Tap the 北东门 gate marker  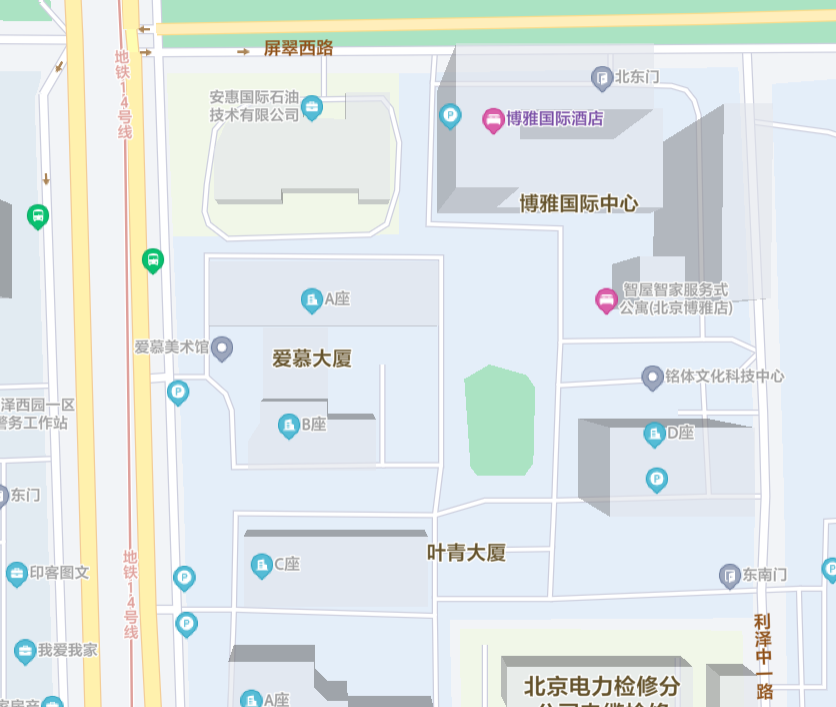pos(601,77)
